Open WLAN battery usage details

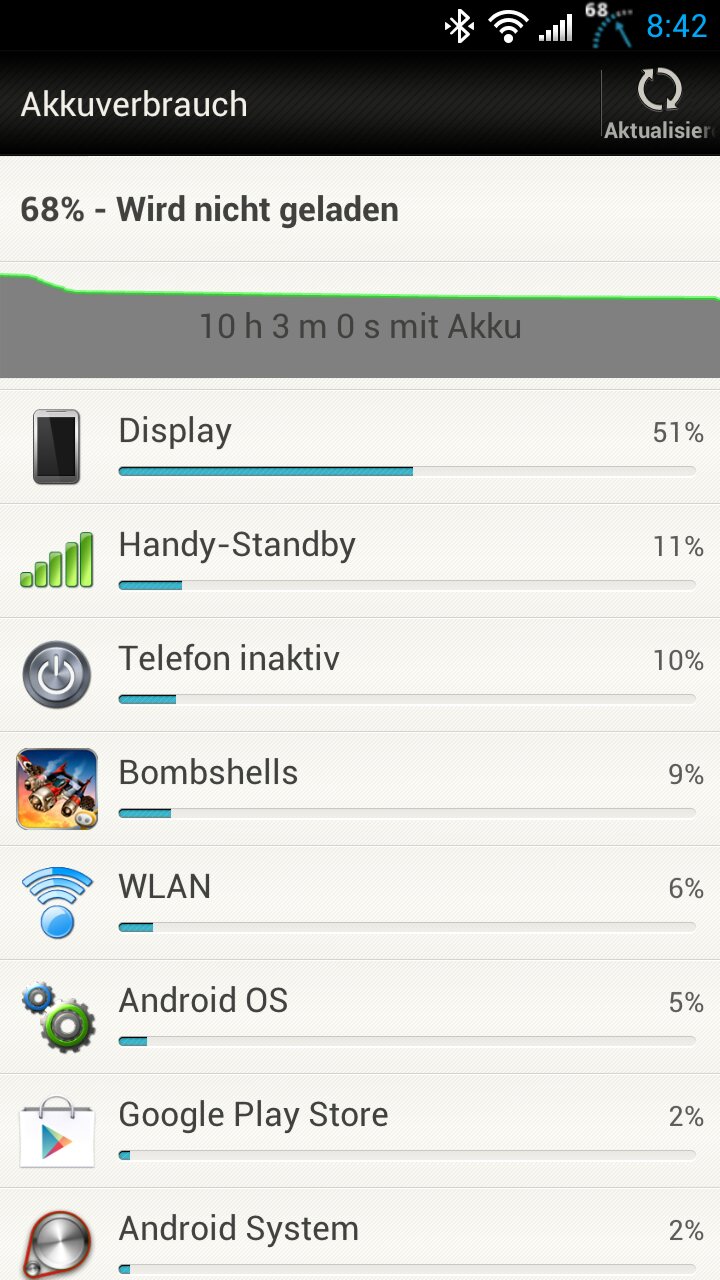360,903
